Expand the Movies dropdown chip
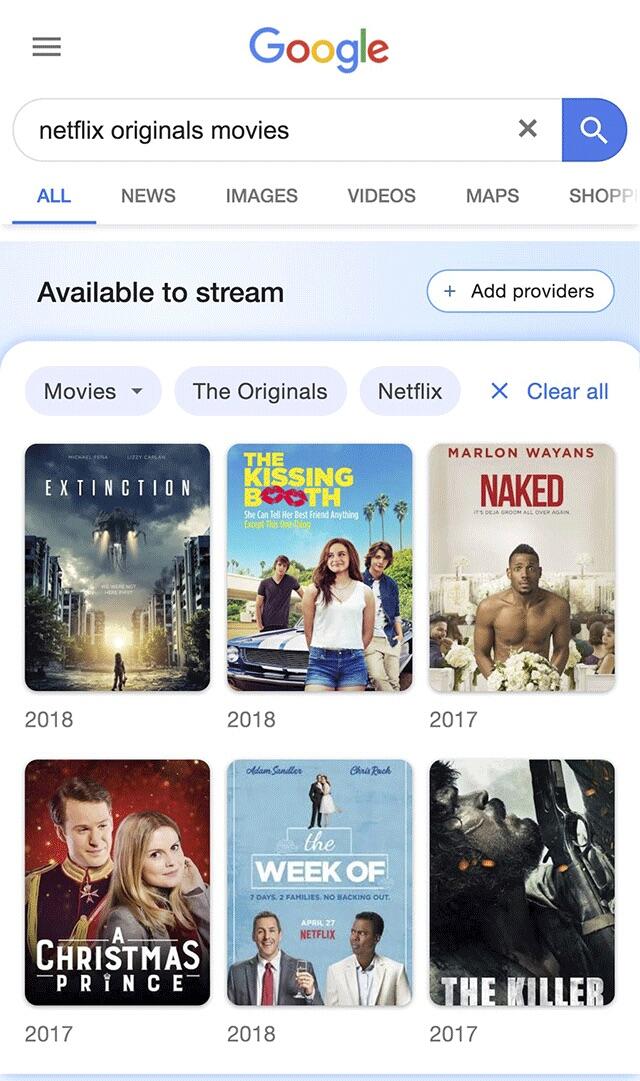This screenshot has height=1081, width=640. click(93, 391)
